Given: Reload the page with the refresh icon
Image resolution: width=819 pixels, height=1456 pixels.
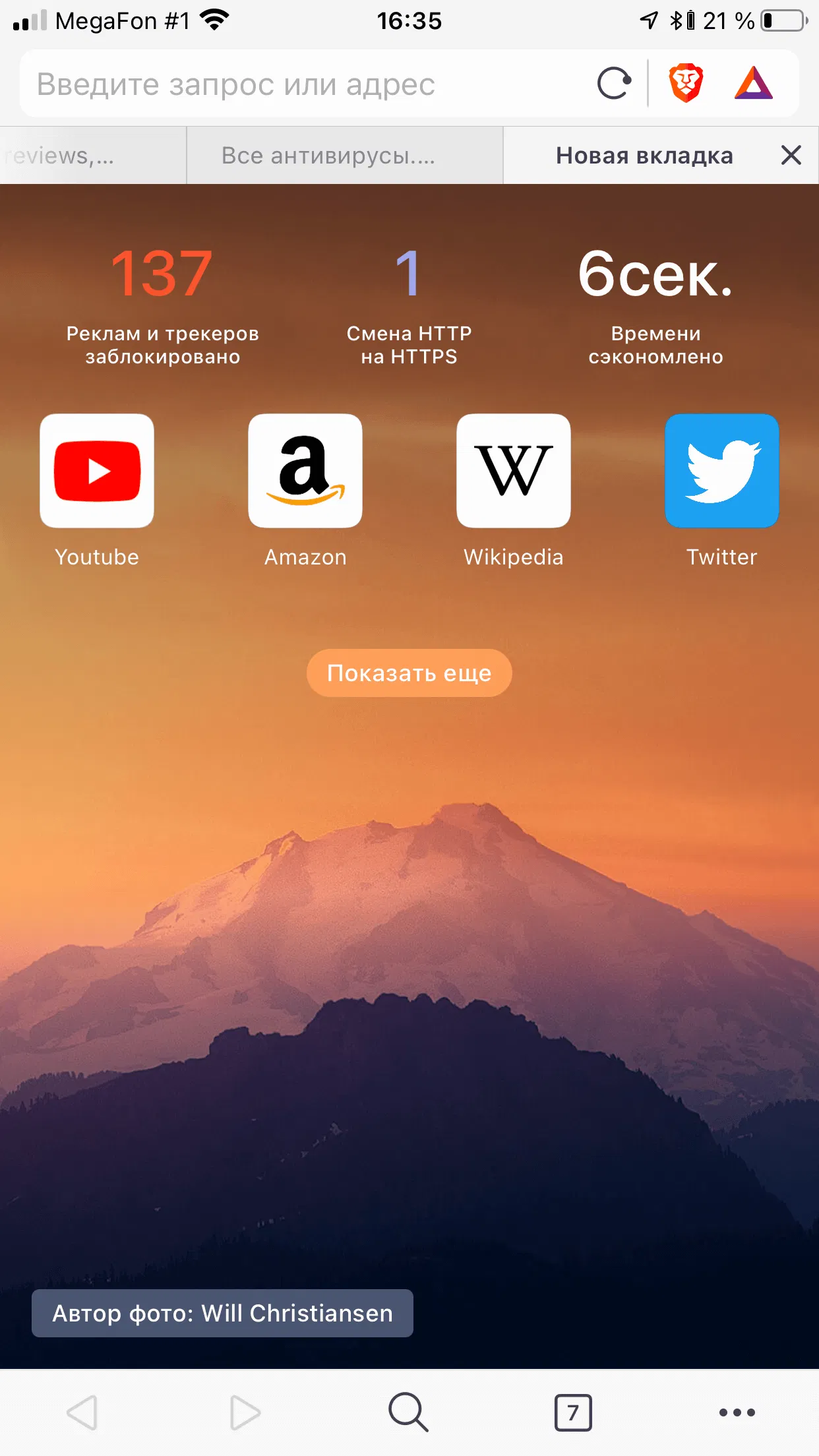Looking at the screenshot, I should click(x=614, y=84).
